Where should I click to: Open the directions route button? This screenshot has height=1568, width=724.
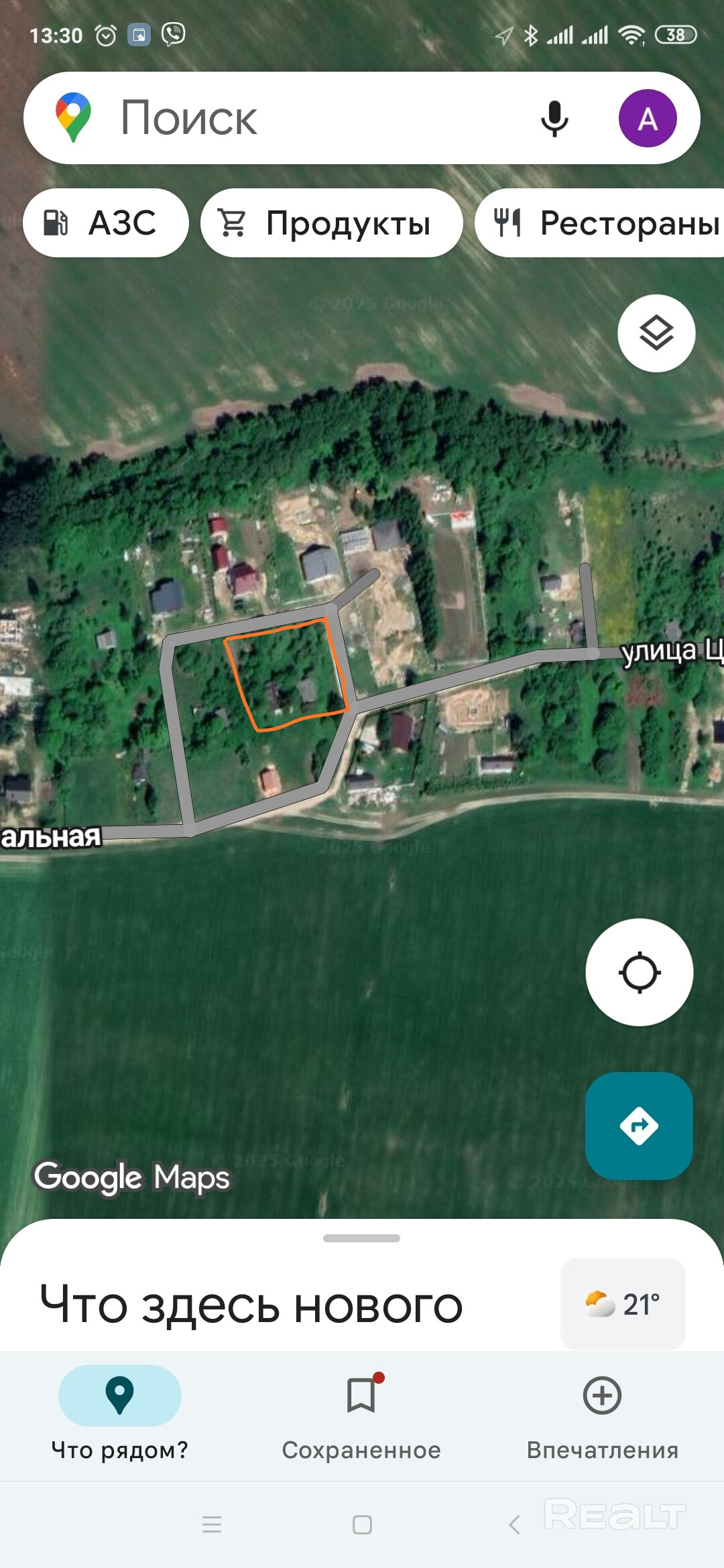[x=639, y=1126]
